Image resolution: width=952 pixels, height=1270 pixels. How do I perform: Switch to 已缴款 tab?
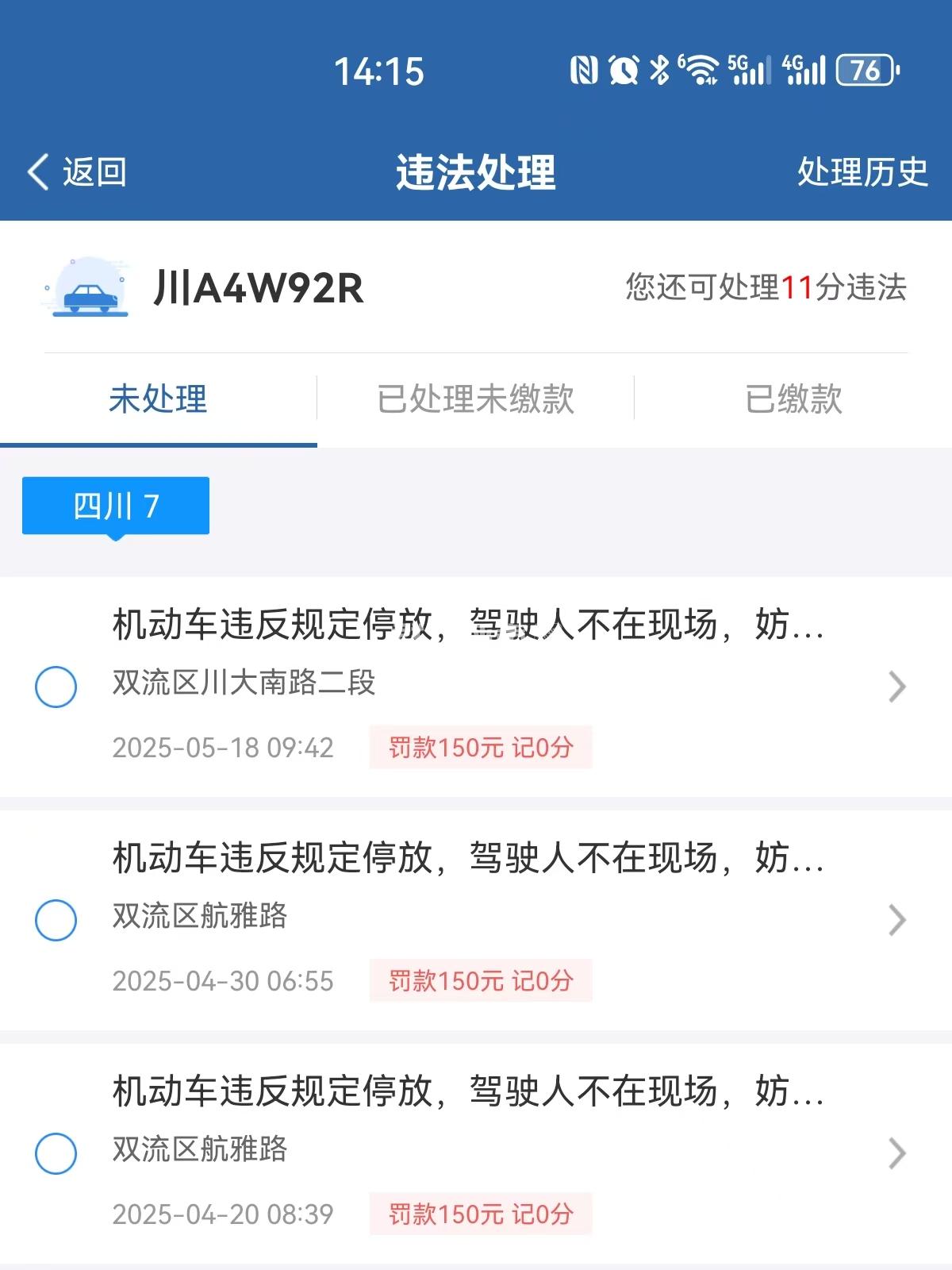(x=793, y=398)
